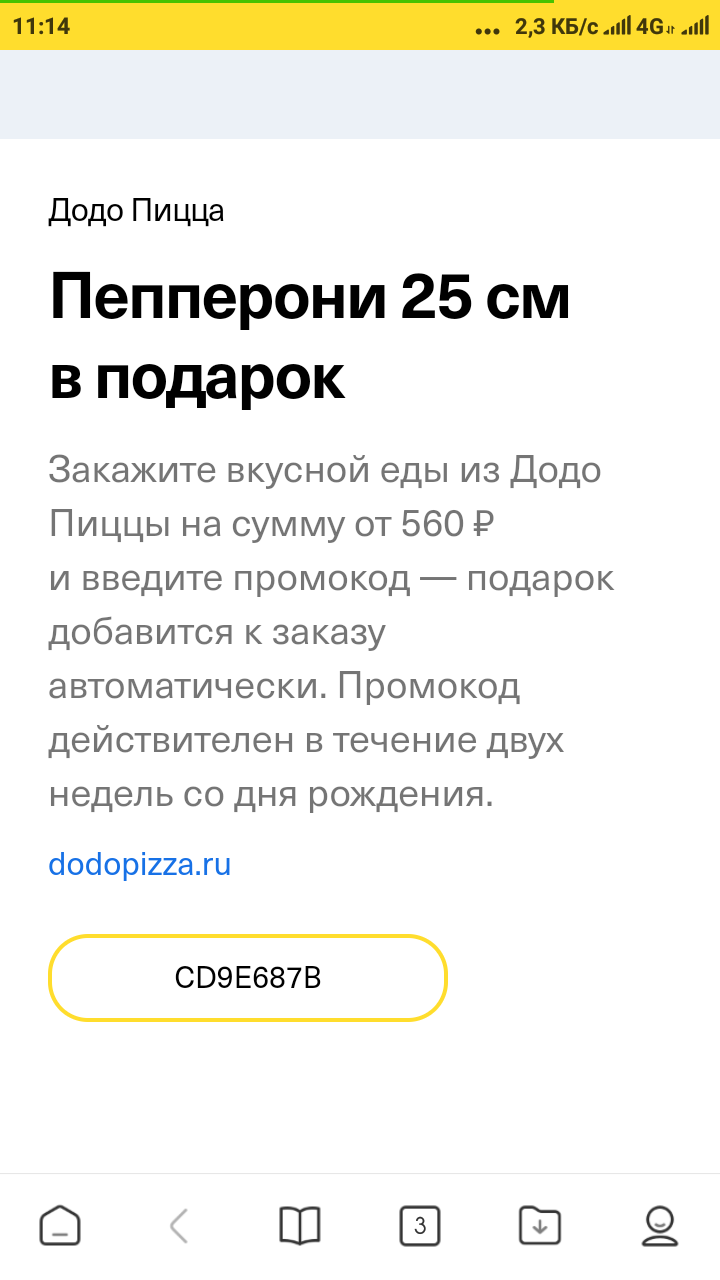The image size is (720, 1280).
Task: Show the 3 open tabs
Action: 420,1225
